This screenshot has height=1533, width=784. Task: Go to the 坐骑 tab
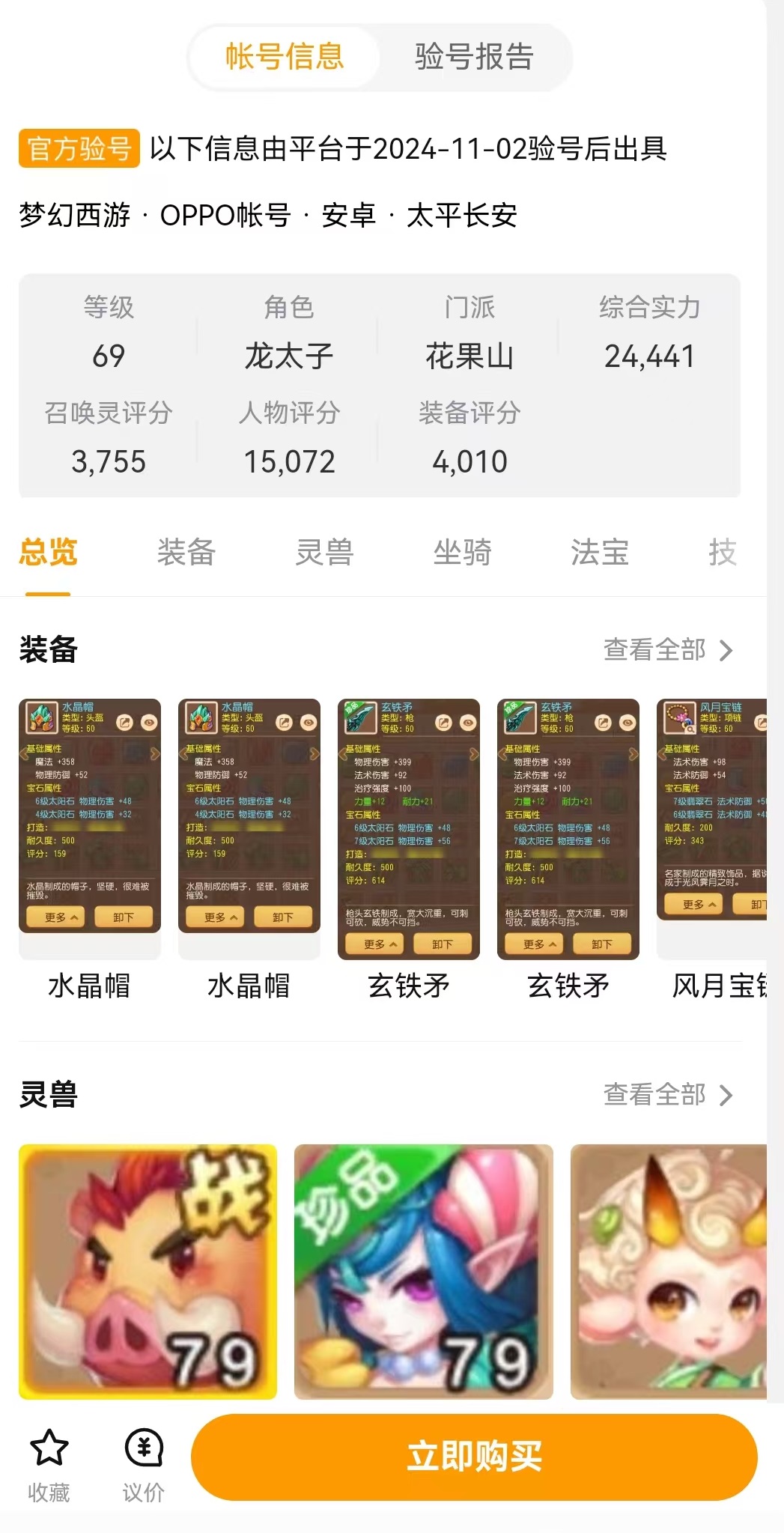coord(462,553)
